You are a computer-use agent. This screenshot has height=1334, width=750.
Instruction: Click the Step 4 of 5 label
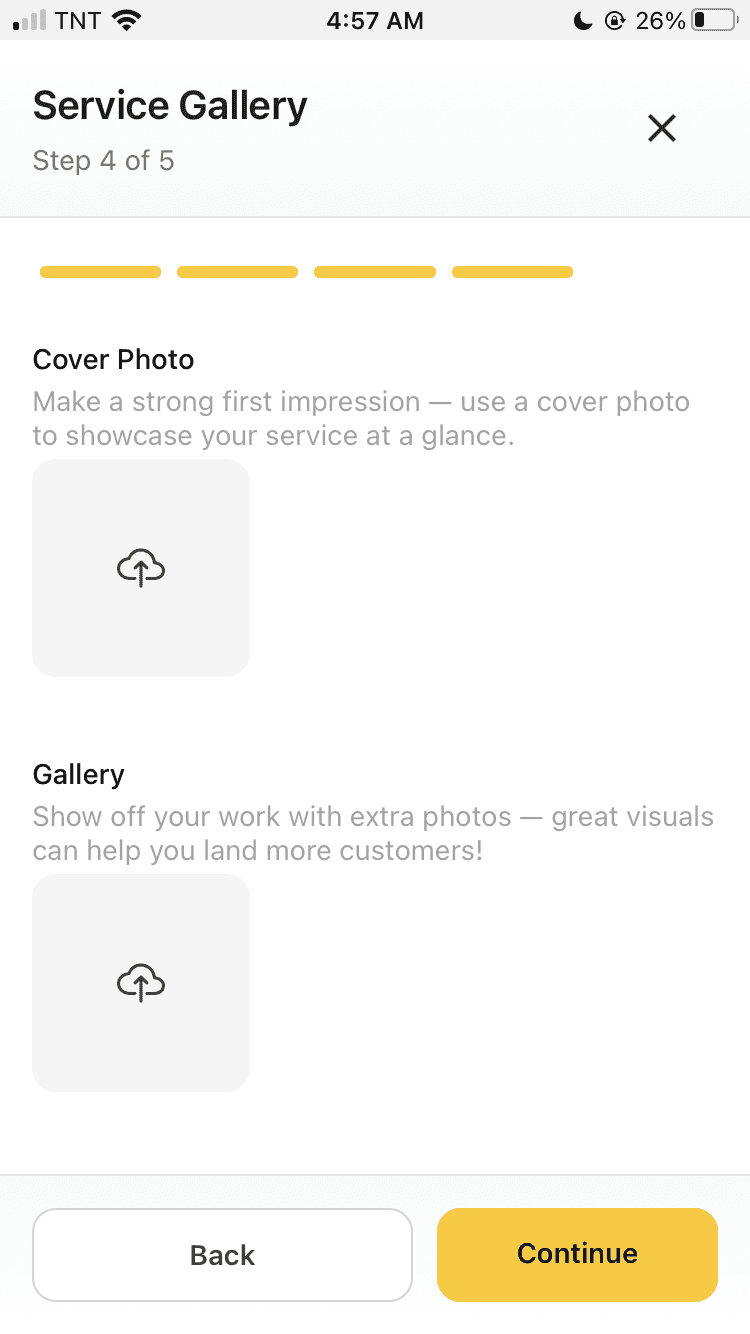(103, 160)
